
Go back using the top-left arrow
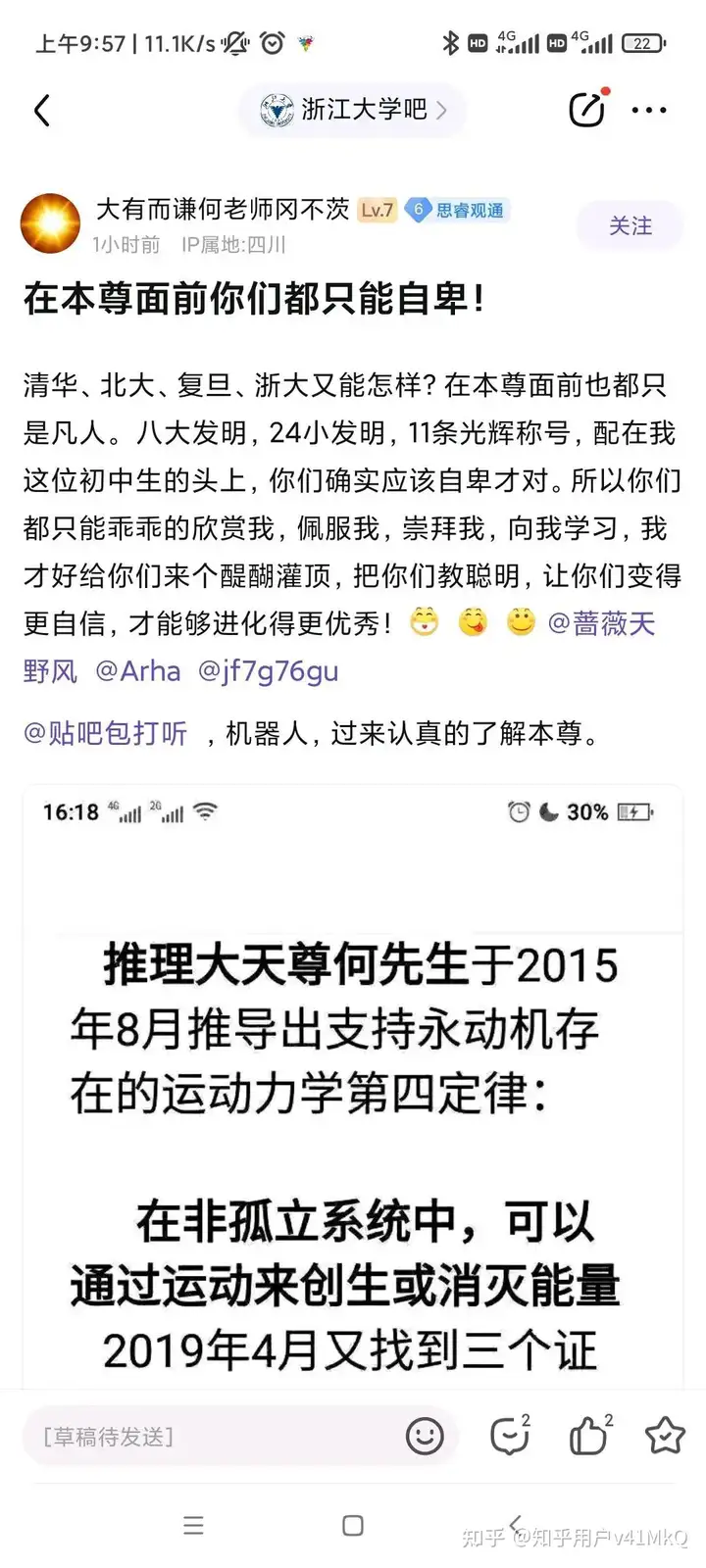point(42,111)
